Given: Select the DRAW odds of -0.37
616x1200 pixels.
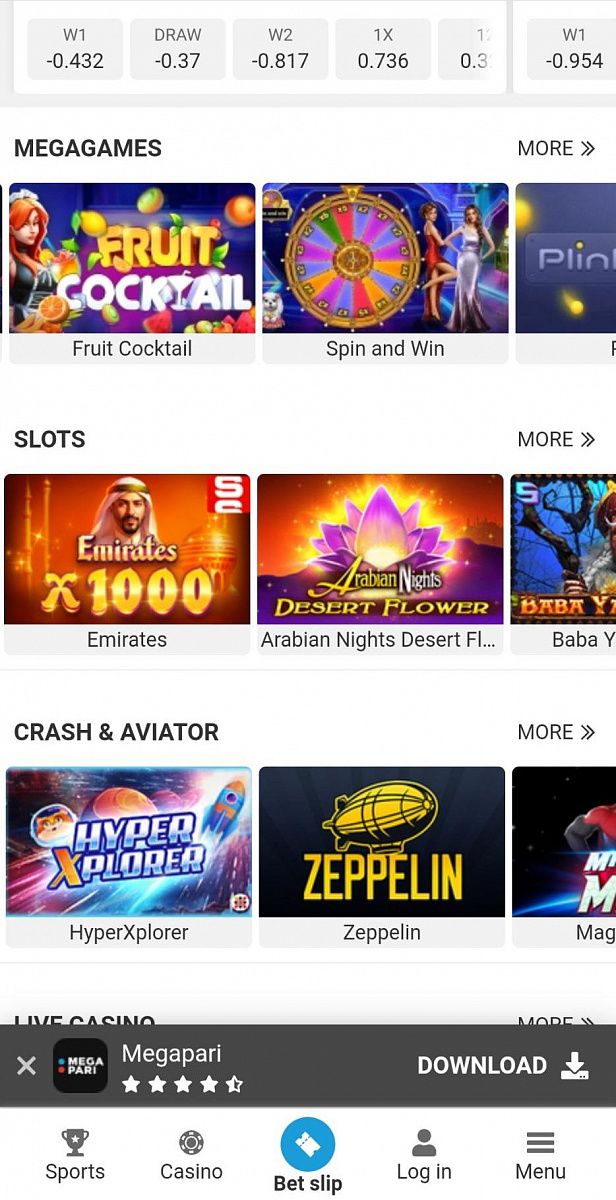Looking at the screenshot, I should click(x=178, y=49).
